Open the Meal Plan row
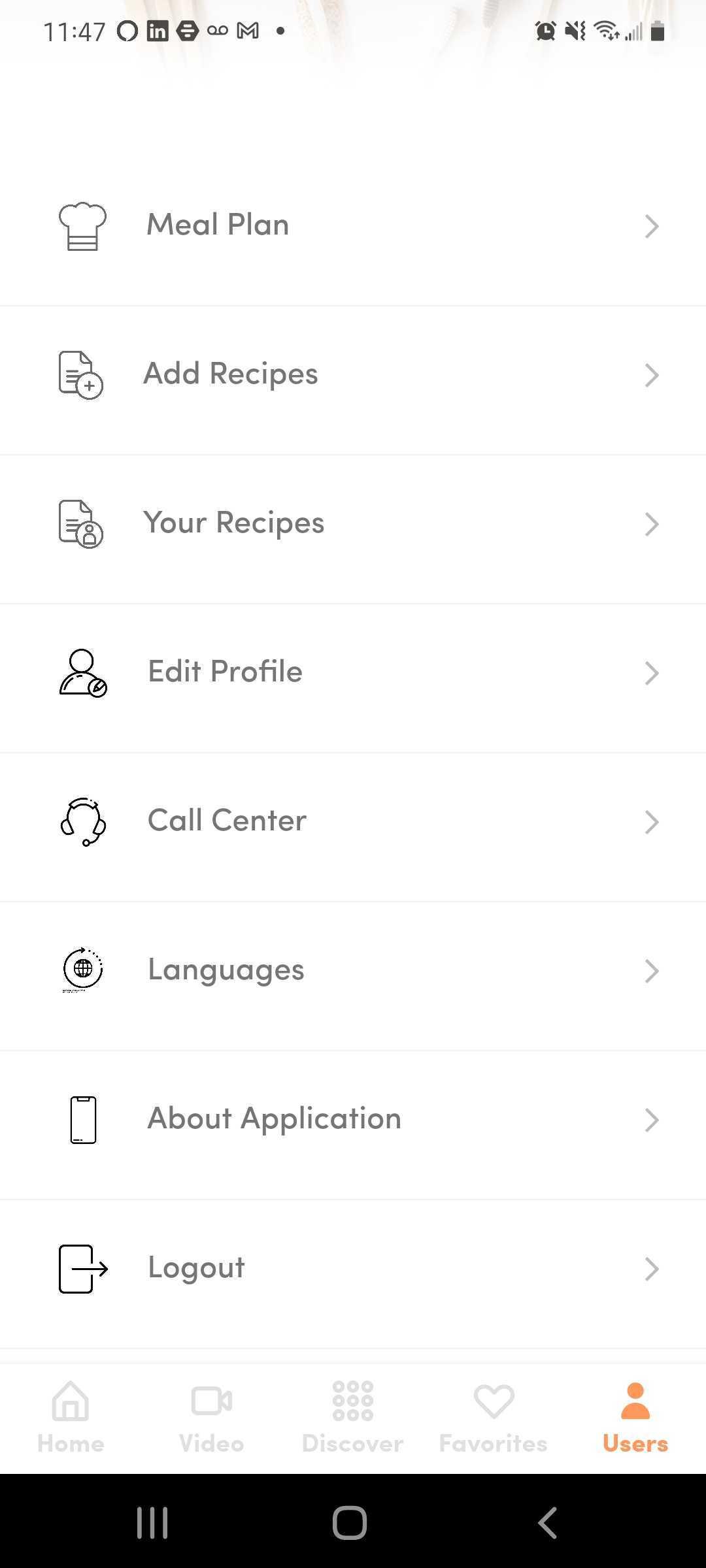This screenshot has width=706, height=1568. (353, 225)
